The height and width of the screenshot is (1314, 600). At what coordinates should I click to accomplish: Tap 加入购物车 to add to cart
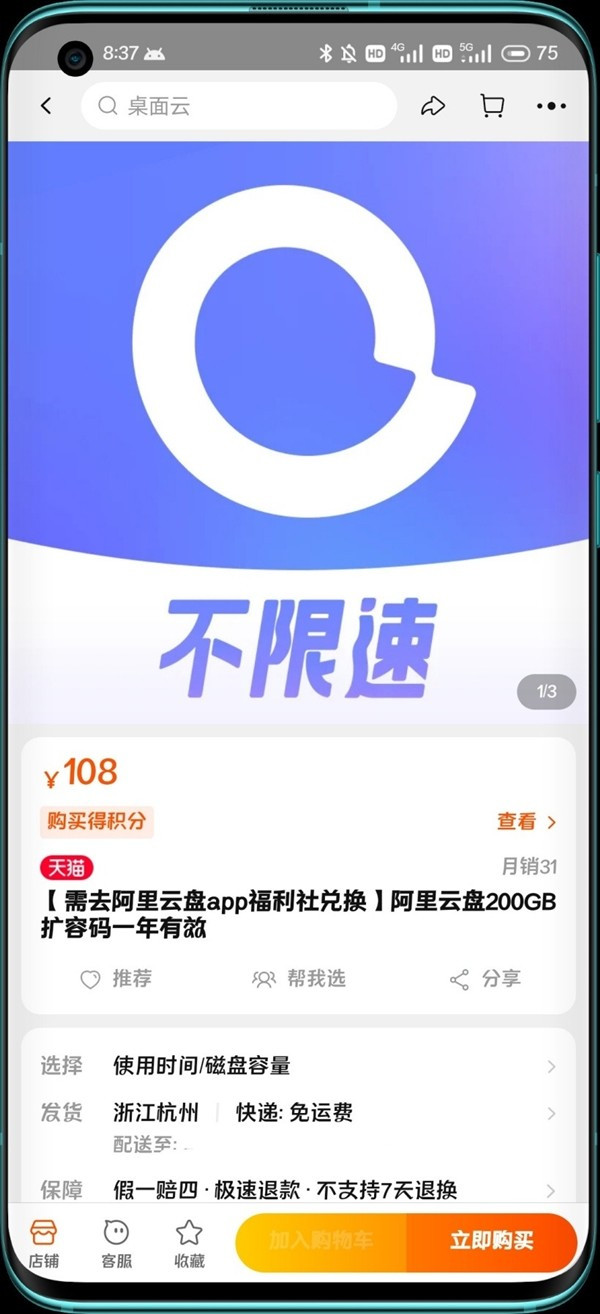pos(321,1242)
